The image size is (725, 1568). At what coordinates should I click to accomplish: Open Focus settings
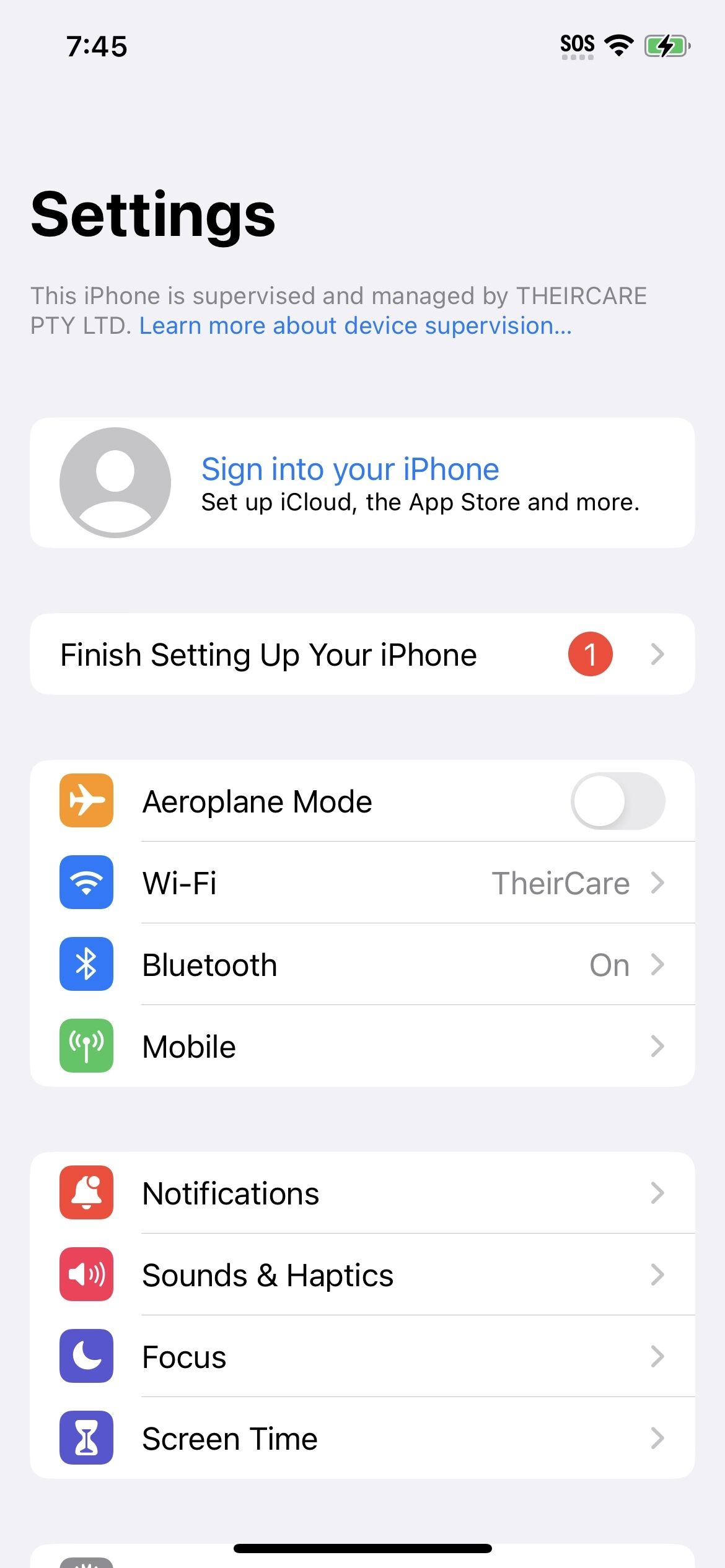(x=362, y=1356)
